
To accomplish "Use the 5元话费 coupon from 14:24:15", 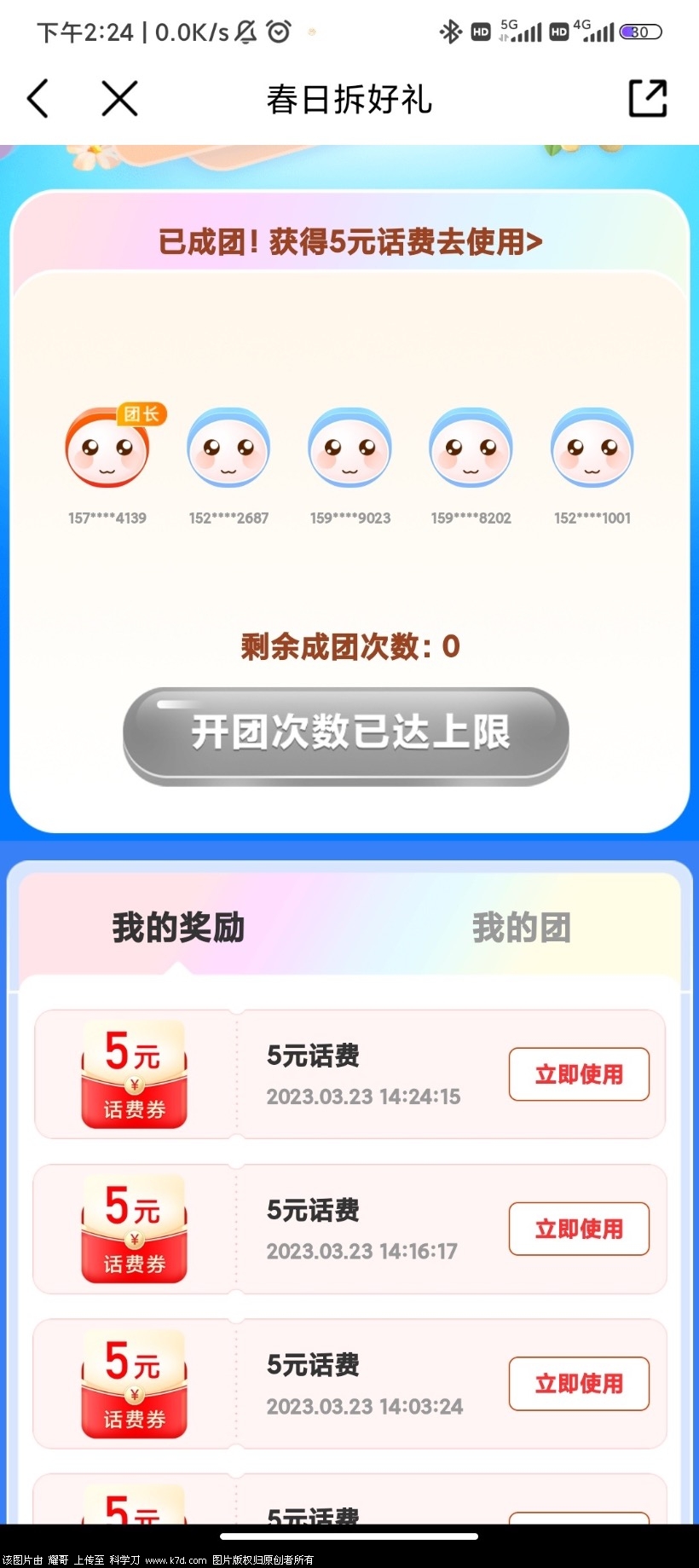I will [x=579, y=1074].
